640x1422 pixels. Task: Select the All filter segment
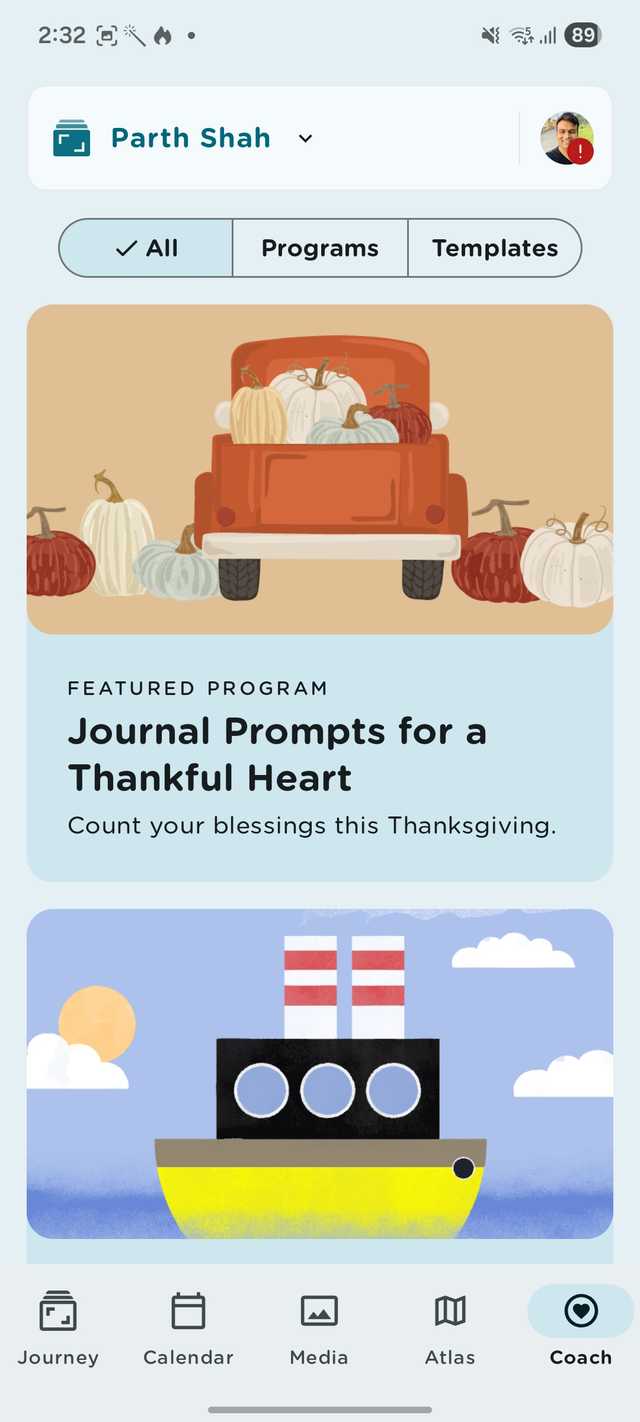pos(147,248)
